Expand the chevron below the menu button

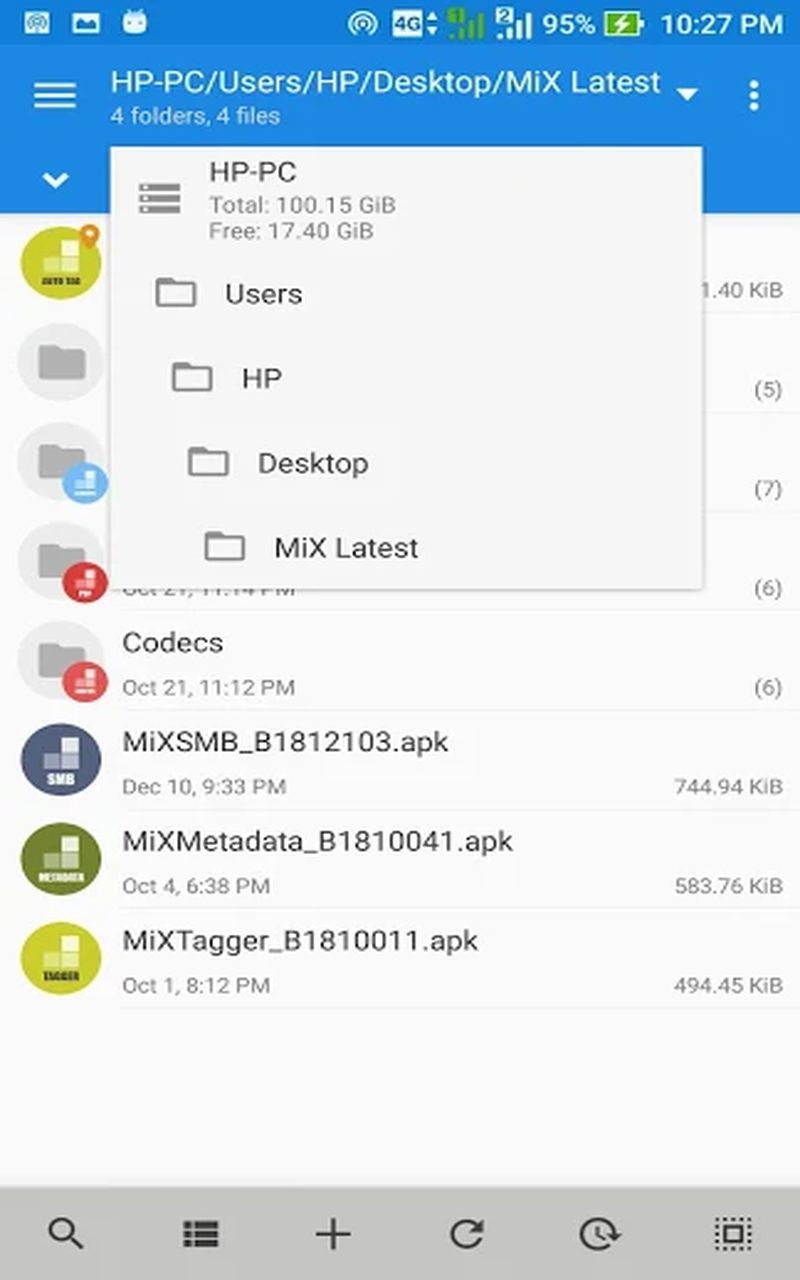(55, 180)
